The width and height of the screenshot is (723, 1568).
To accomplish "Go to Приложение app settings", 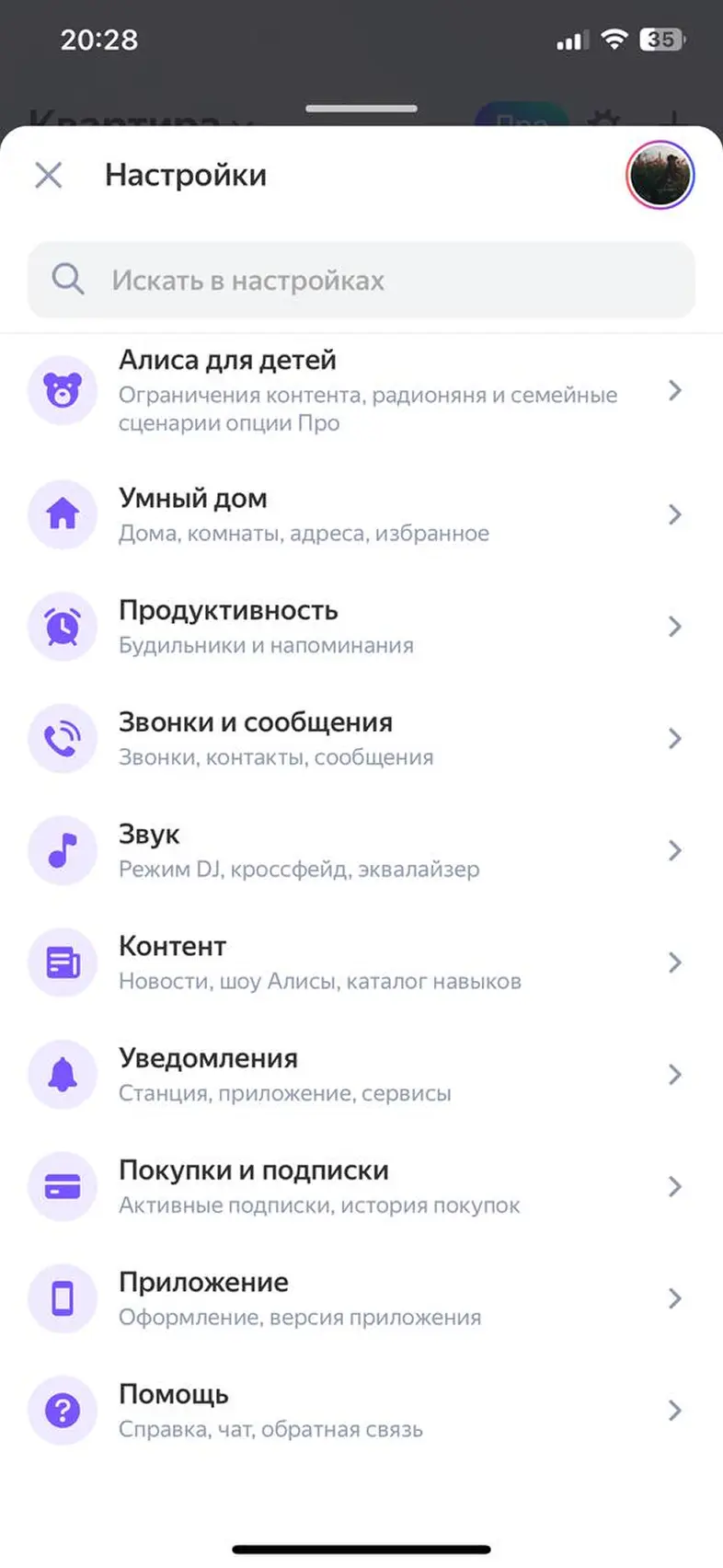I will coord(361,1298).
